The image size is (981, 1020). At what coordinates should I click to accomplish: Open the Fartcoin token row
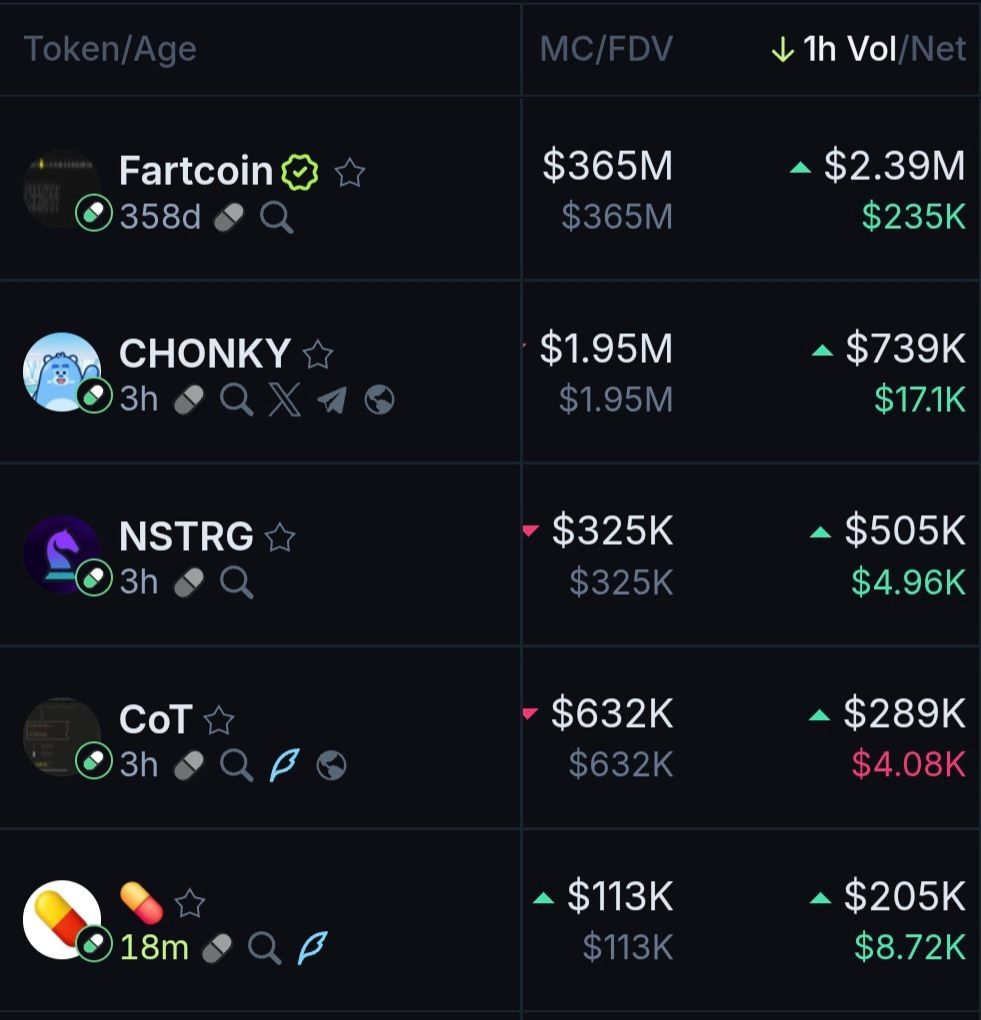point(196,171)
